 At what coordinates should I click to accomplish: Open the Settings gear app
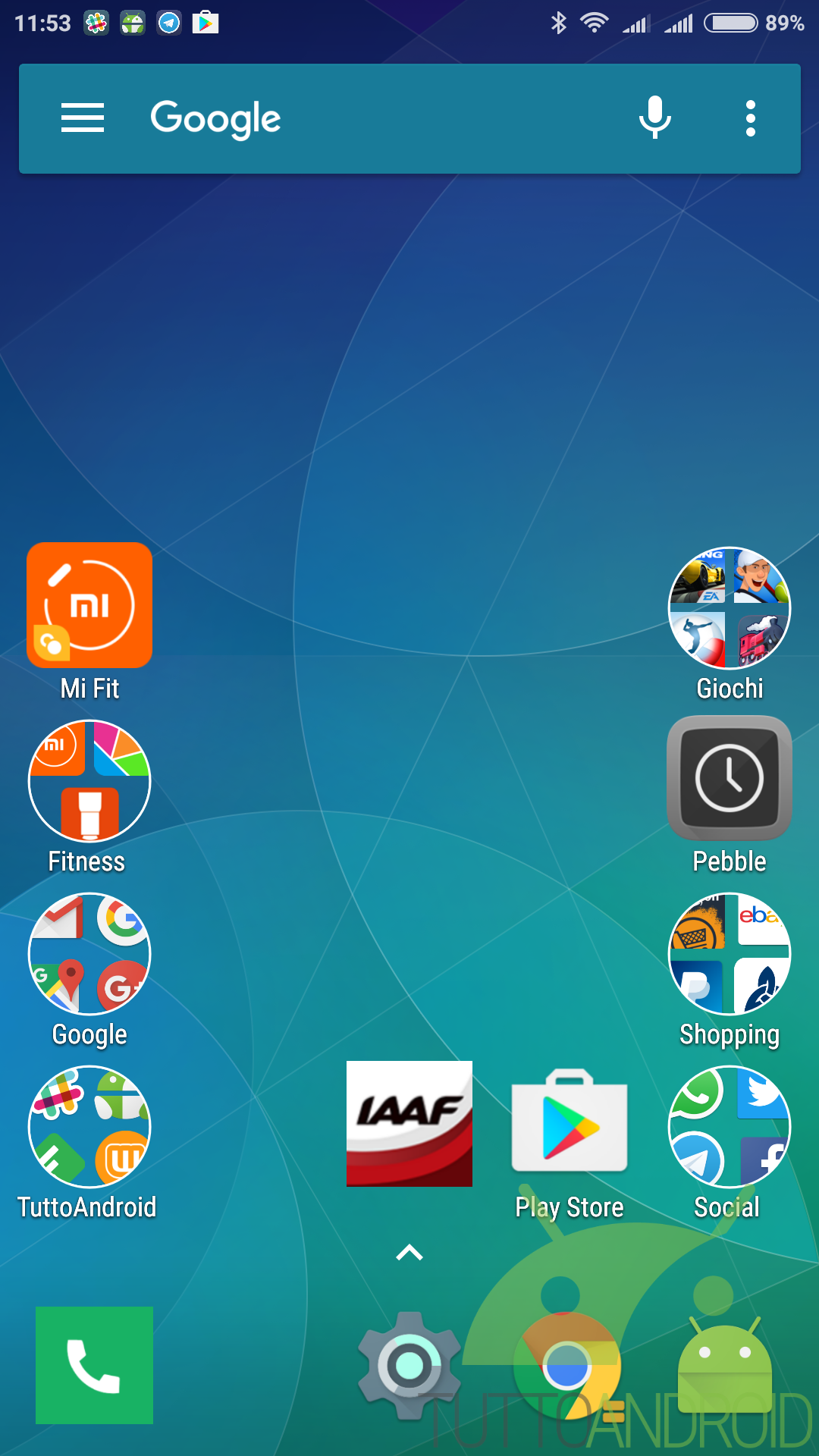(409, 1366)
